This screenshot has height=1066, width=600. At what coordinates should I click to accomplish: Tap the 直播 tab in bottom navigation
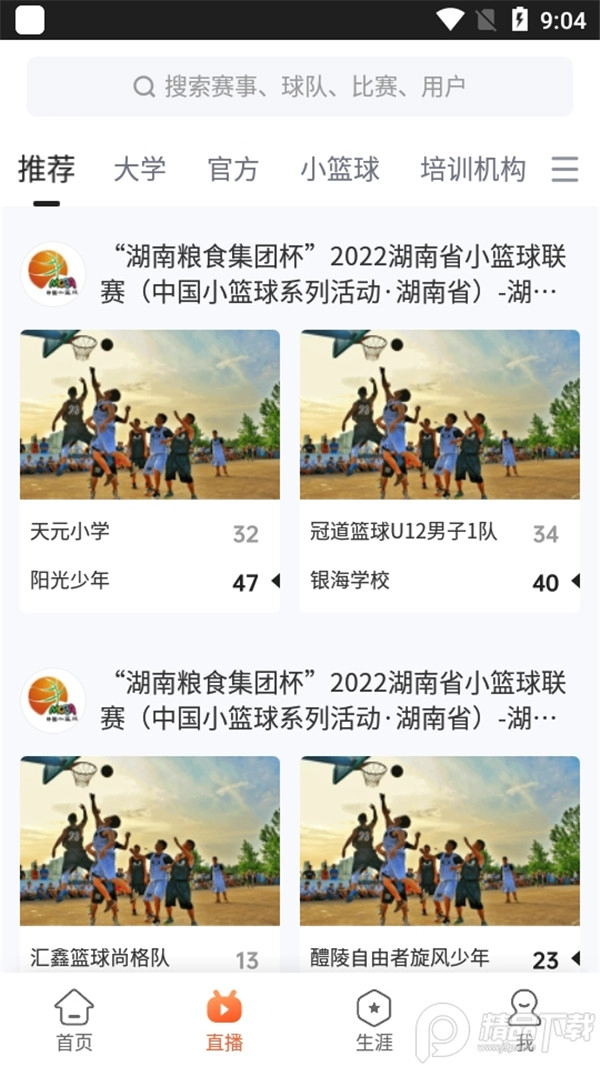click(x=224, y=1020)
